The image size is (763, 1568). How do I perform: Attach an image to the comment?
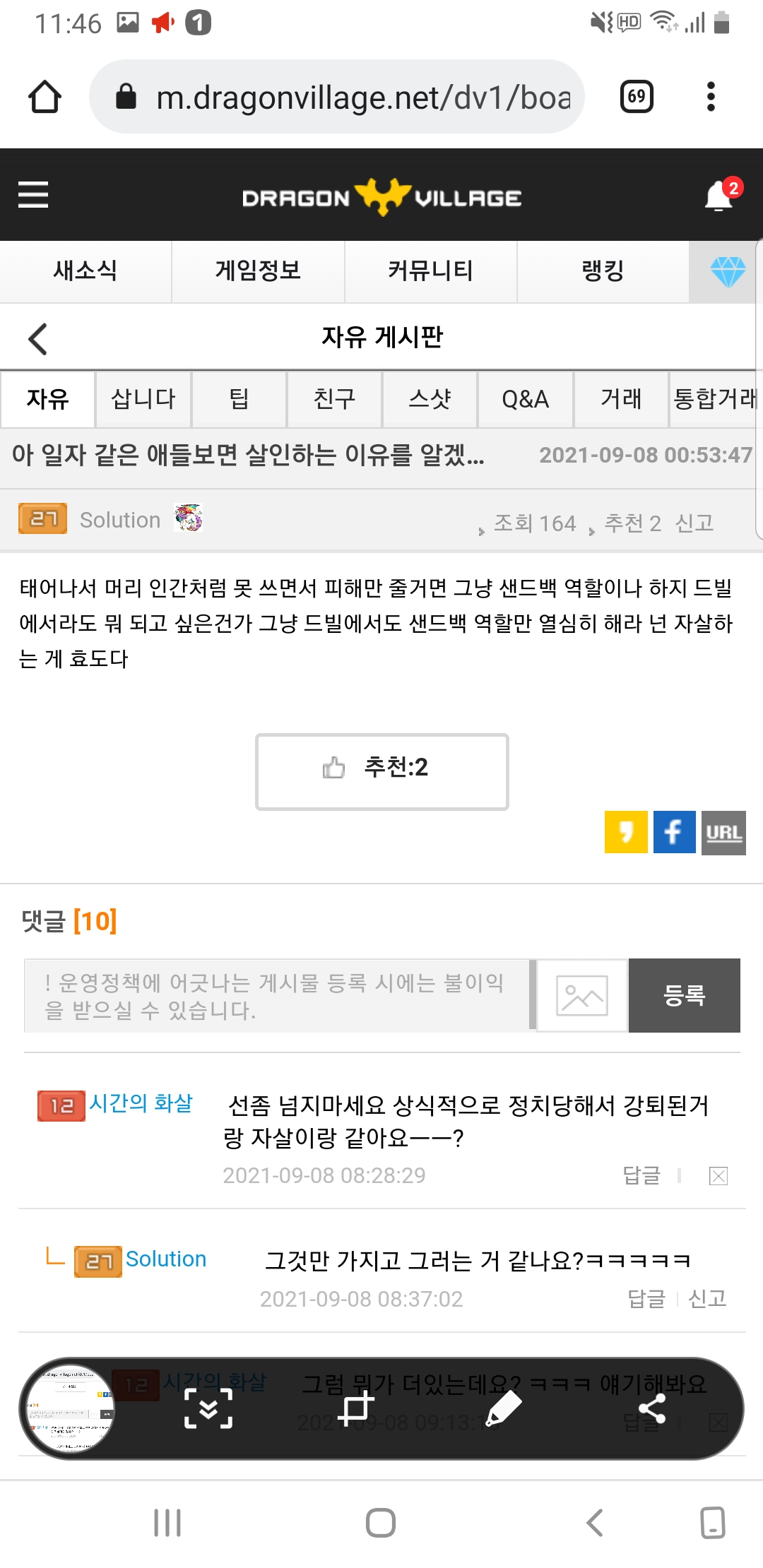(582, 995)
